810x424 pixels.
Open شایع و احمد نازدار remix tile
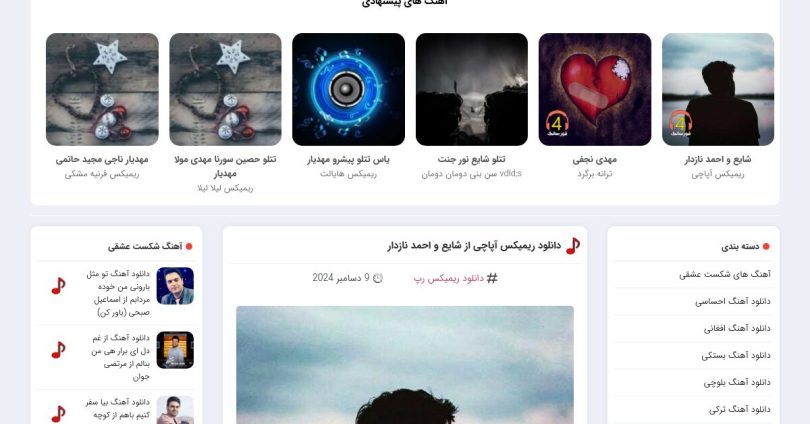click(x=717, y=90)
